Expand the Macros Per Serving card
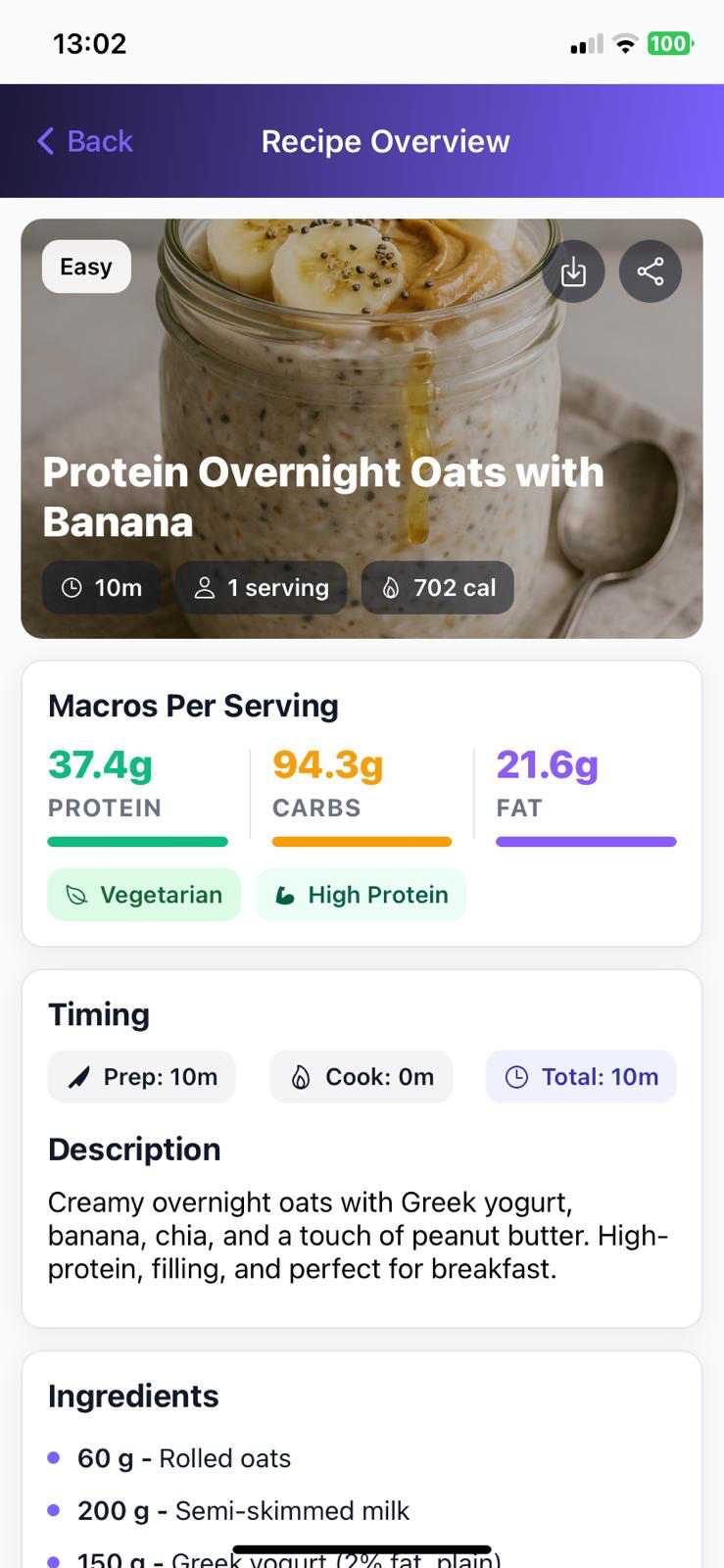The width and height of the screenshot is (724, 1568). coord(192,705)
